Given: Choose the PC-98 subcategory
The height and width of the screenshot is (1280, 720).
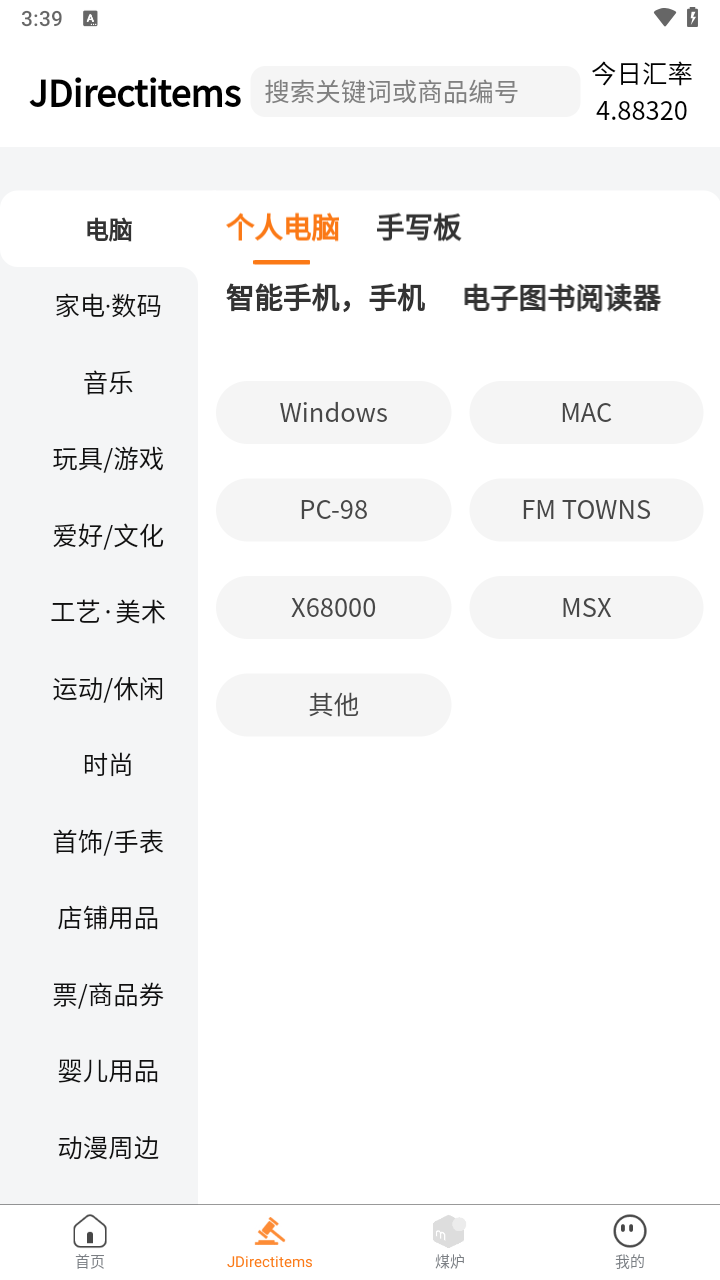Looking at the screenshot, I should [333, 510].
